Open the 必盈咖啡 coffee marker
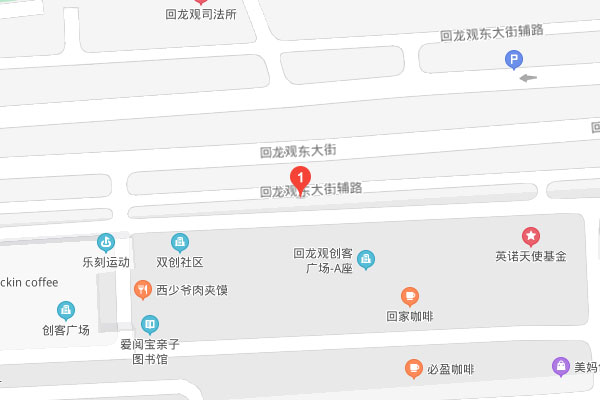Image resolution: width=600 pixels, height=400 pixels. (413, 368)
